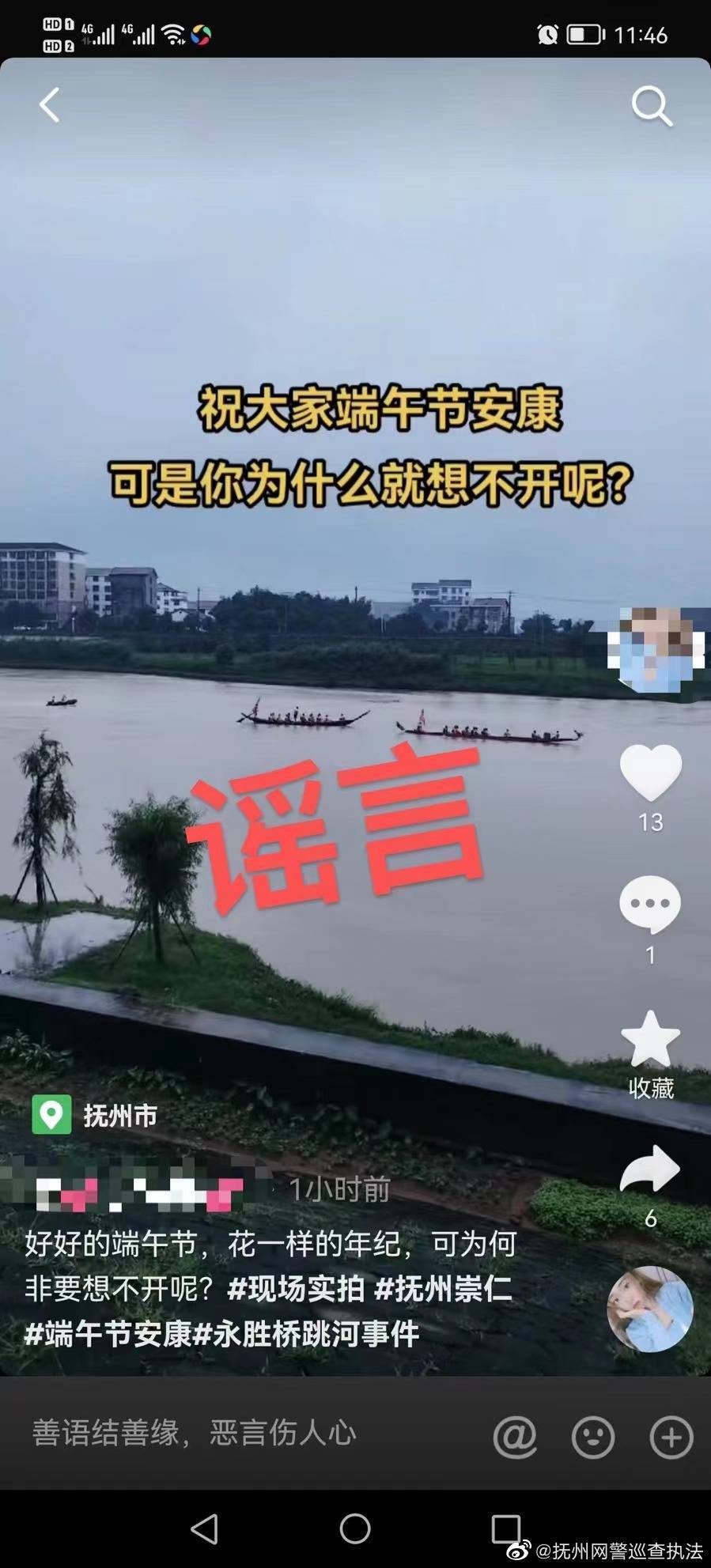The width and height of the screenshot is (711, 1568).
Task: Go back using the top-left arrow
Action: coord(50,105)
